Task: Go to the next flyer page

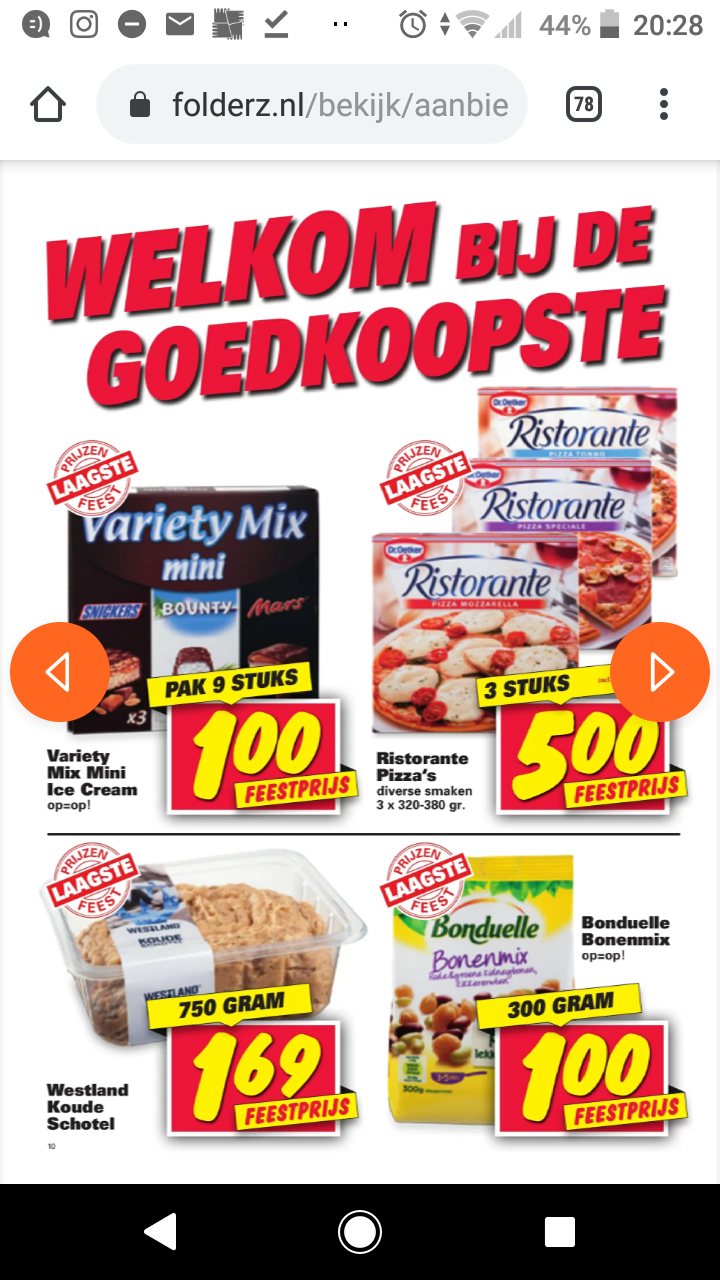Action: pyautogui.click(x=660, y=672)
